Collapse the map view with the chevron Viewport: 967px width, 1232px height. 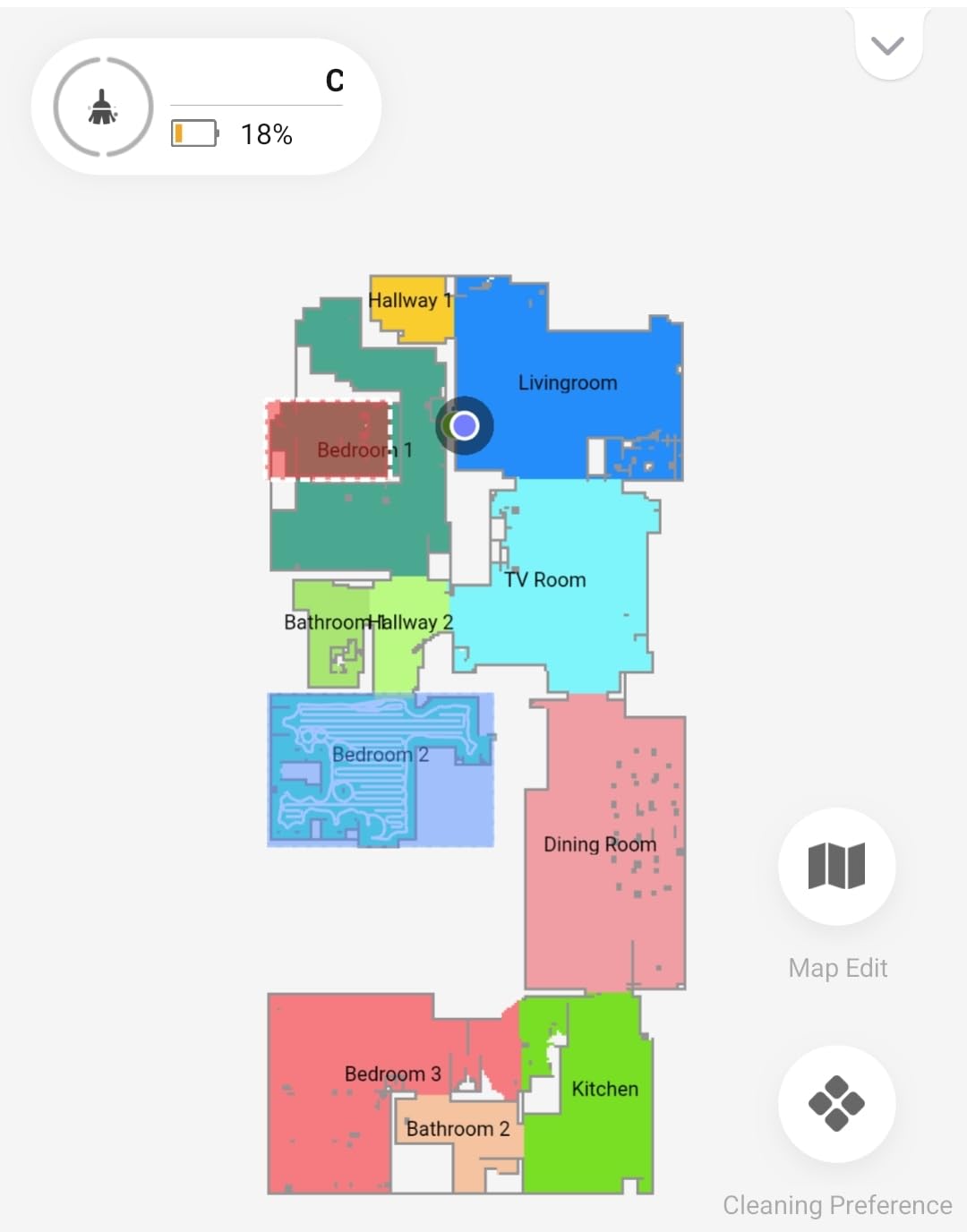click(887, 46)
